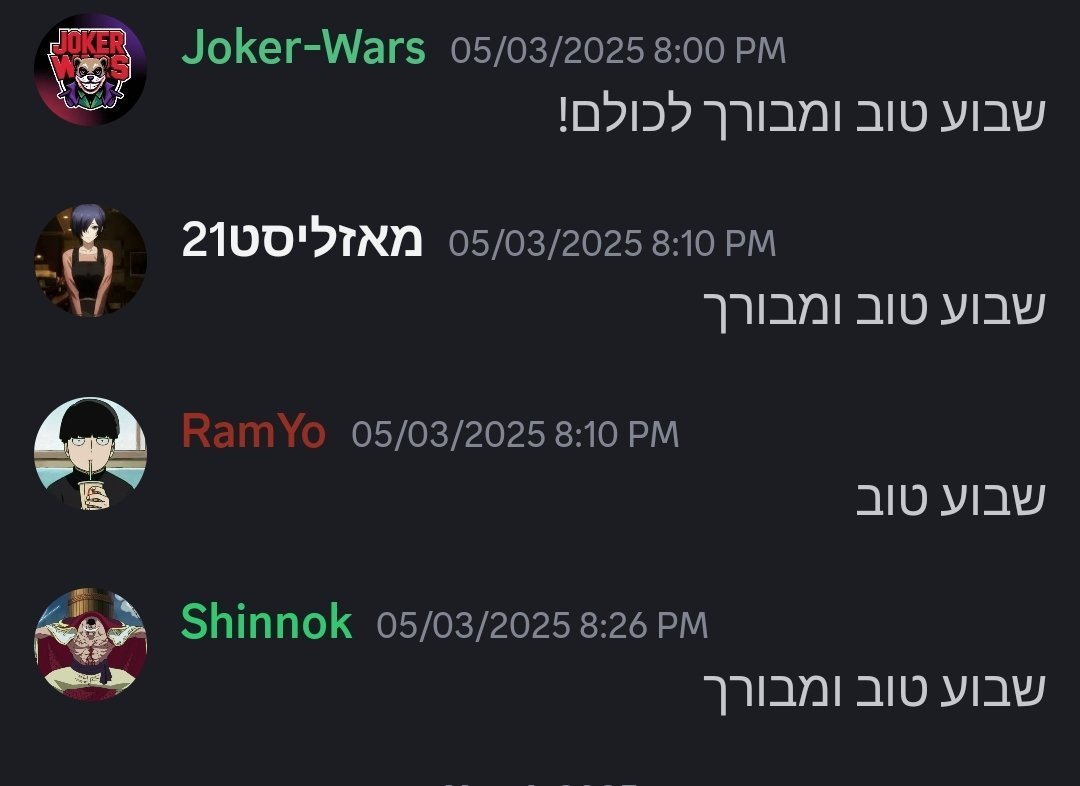
Task: Tap the RamYo username
Action: click(x=253, y=433)
